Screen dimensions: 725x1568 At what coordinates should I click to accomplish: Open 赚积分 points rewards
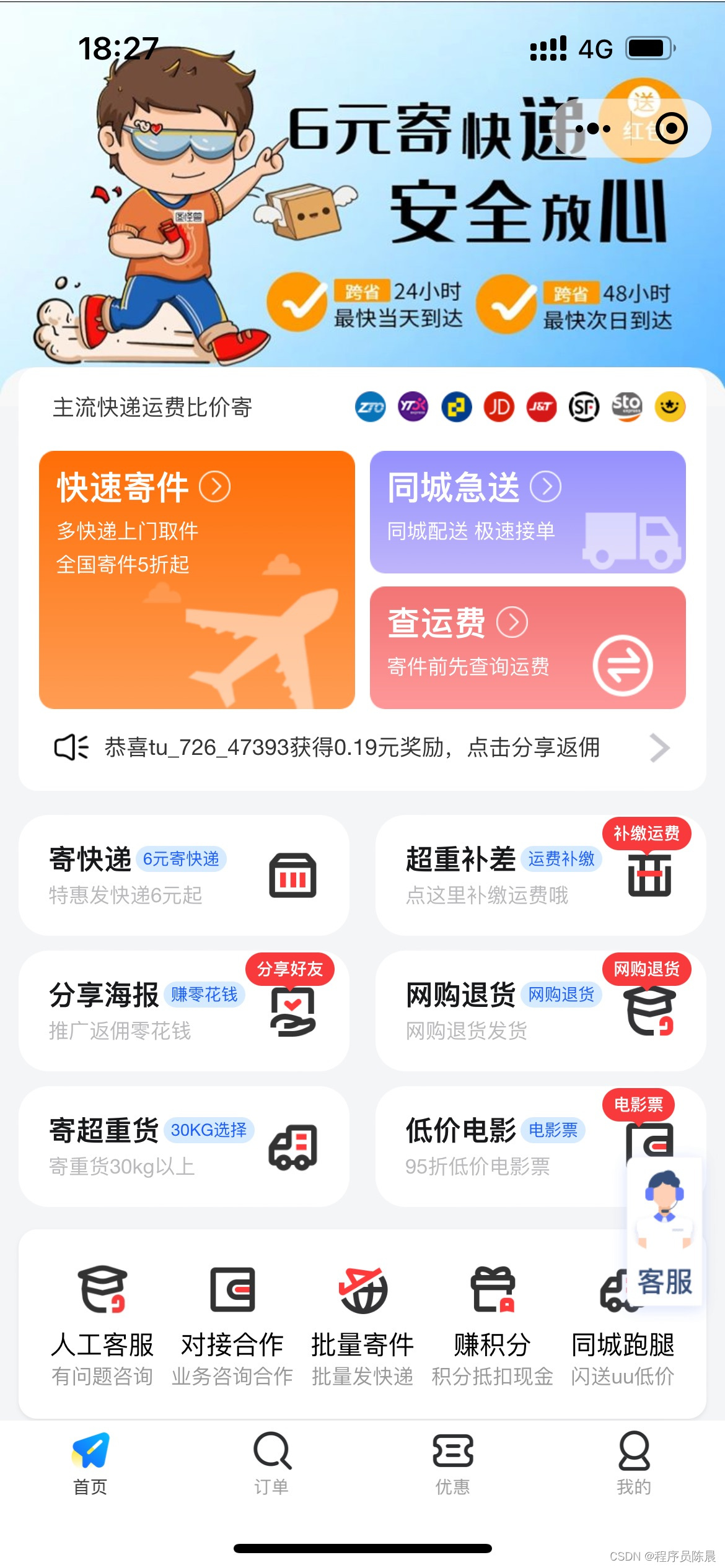(493, 1324)
